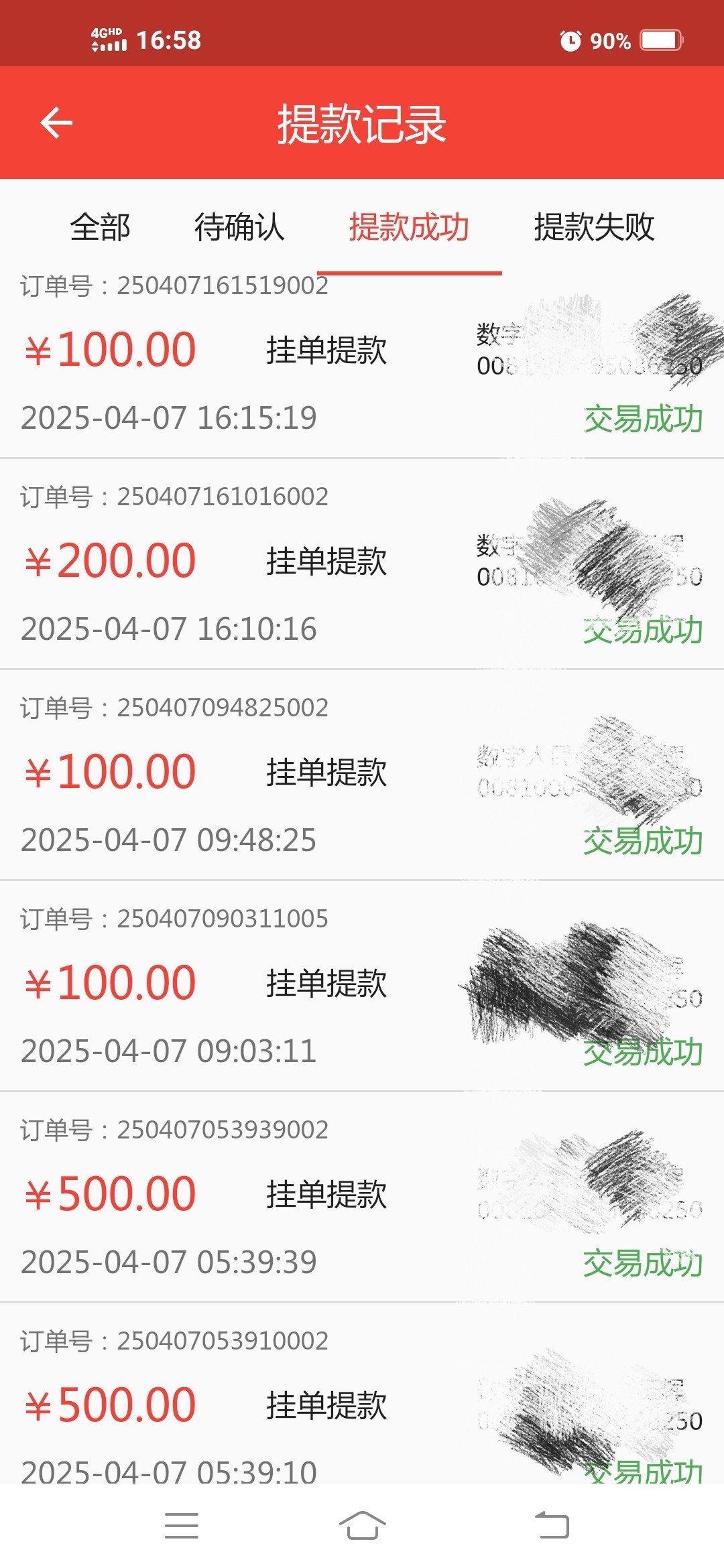Select the 待确认 tab
The height and width of the screenshot is (1568, 724).
coord(239,227)
